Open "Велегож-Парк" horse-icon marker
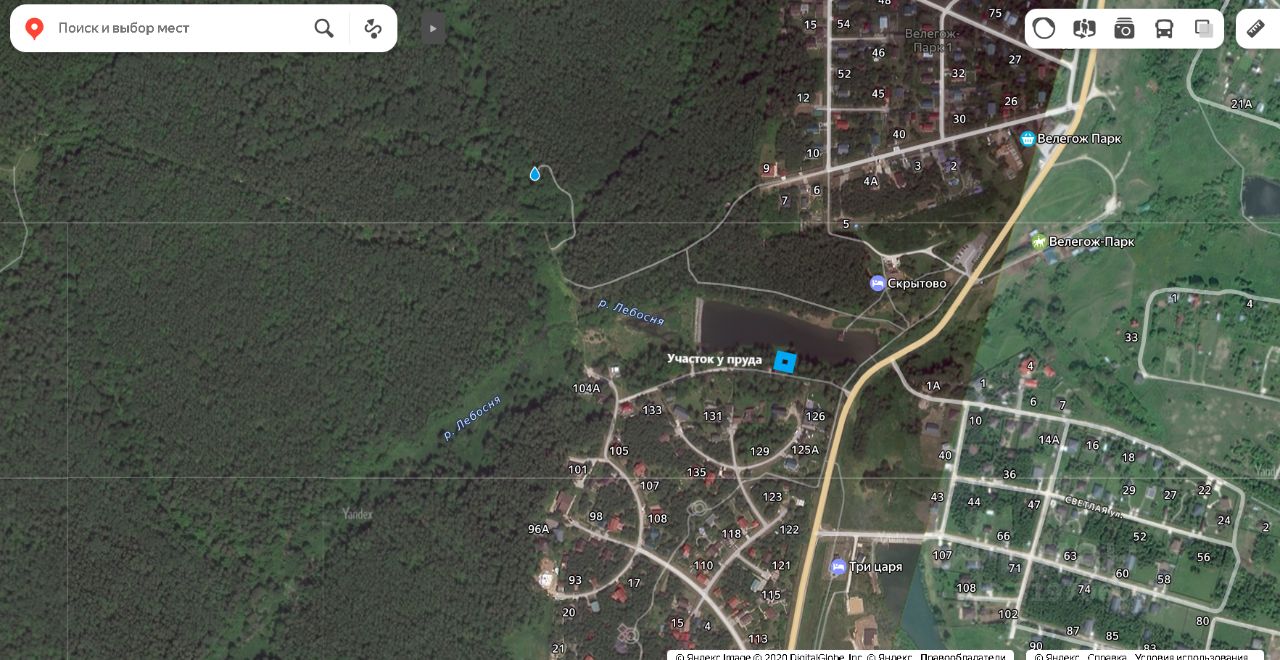1280x660 pixels. (1038, 241)
